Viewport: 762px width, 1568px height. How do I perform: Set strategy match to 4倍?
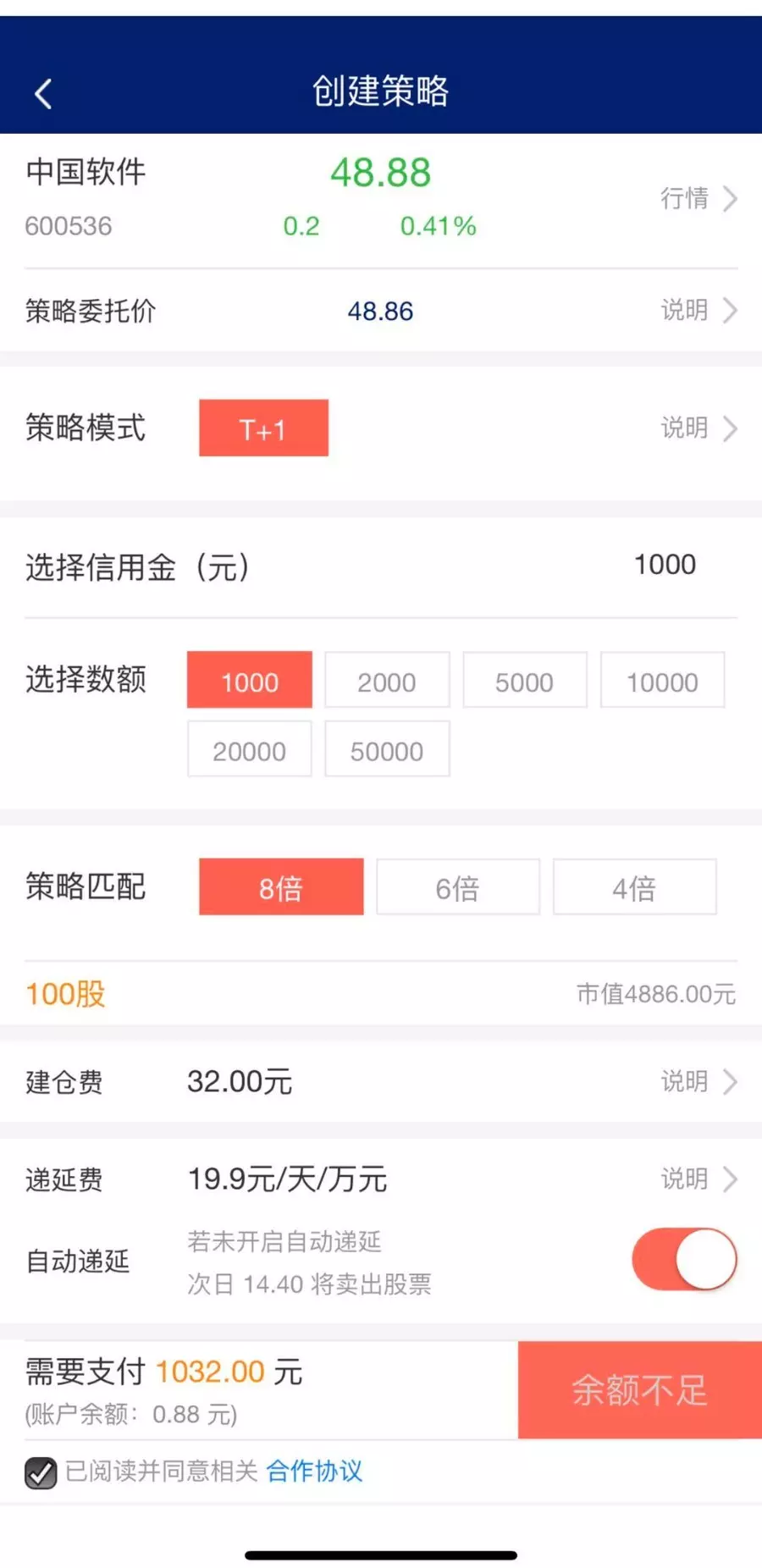click(x=634, y=887)
